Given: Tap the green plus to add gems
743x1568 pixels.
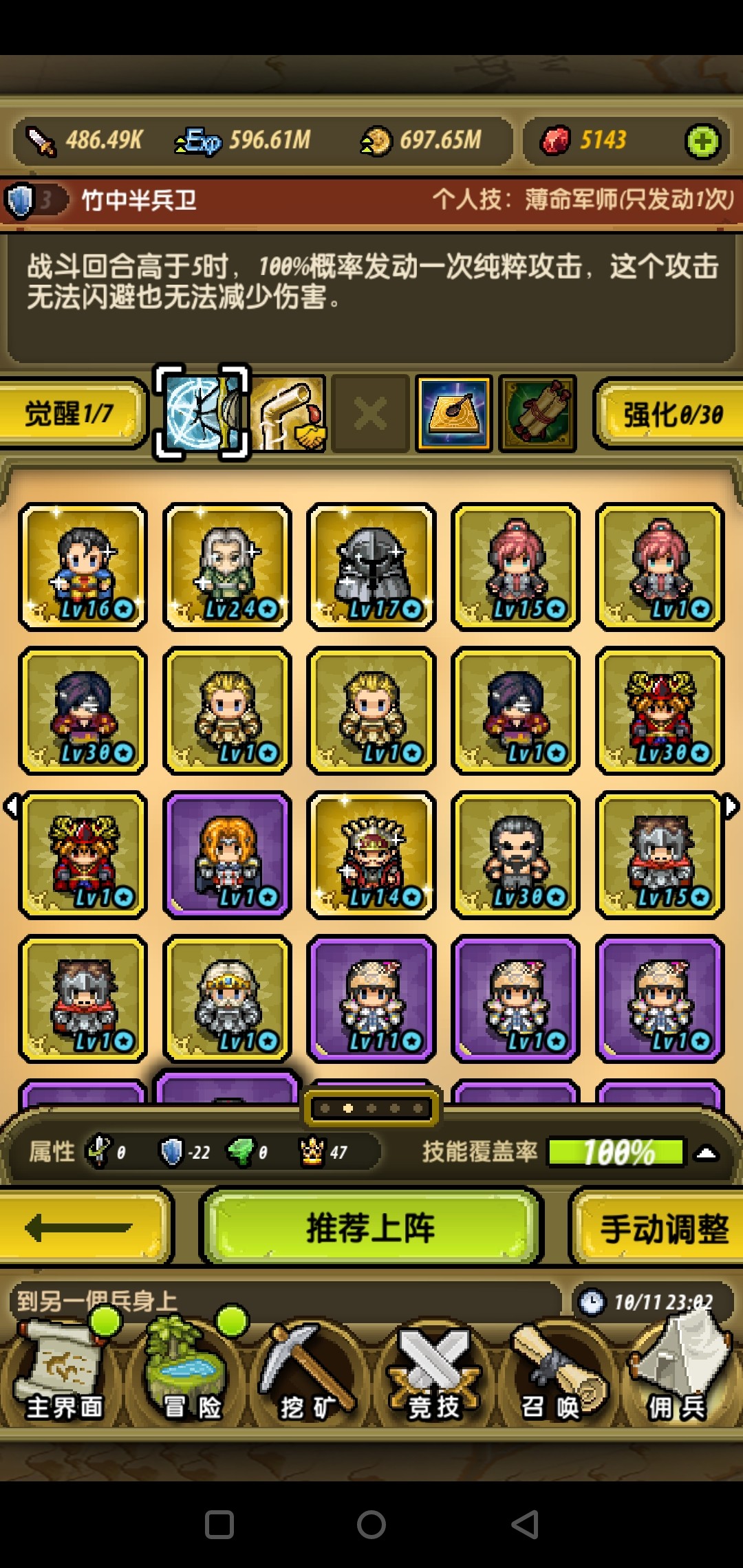Looking at the screenshot, I should click(x=702, y=142).
